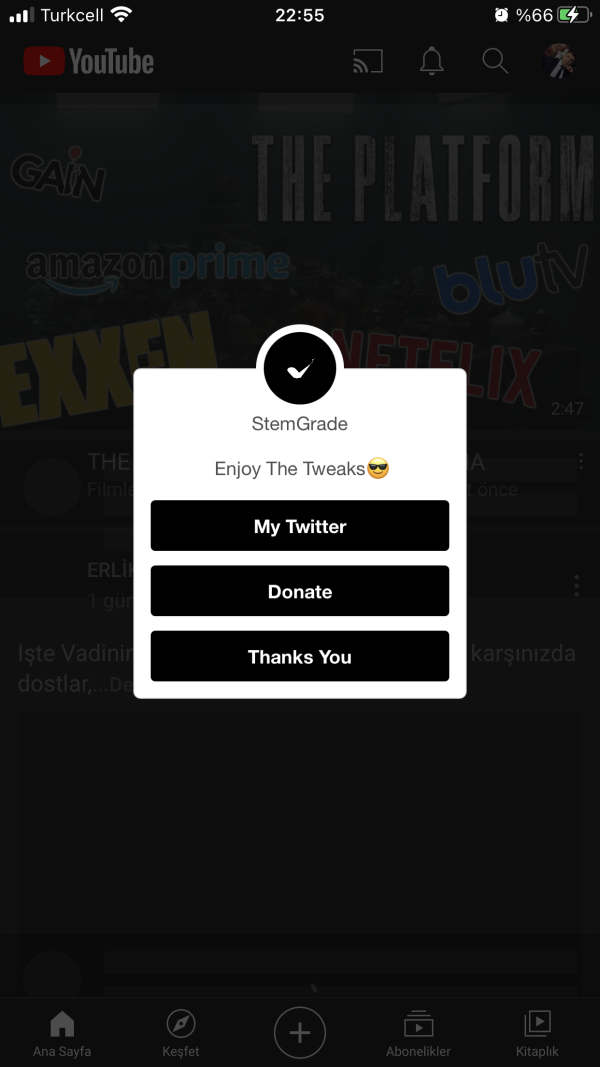600x1067 pixels.
Task: Open the notifications bell
Action: point(432,62)
